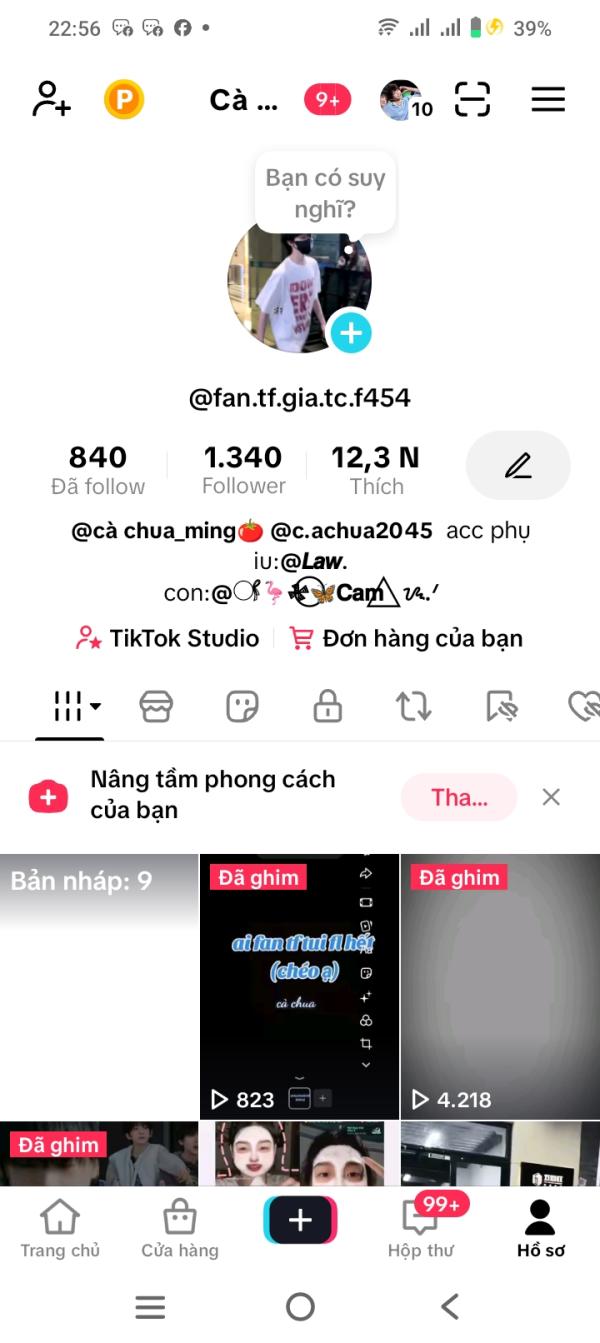Create a new video with plus button
This screenshot has width=600, height=1343.
(x=300, y=1221)
